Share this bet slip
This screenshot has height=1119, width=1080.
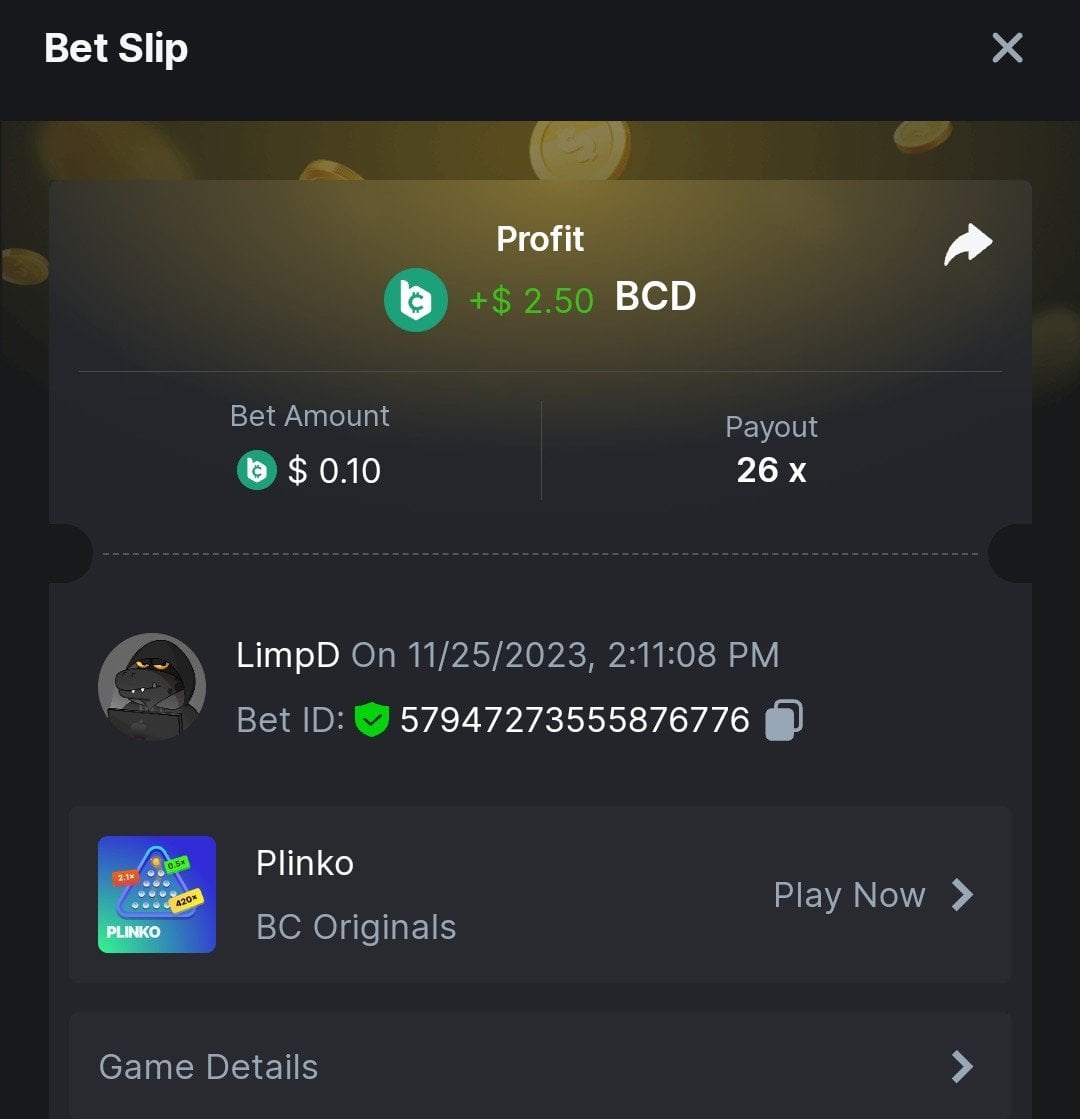coord(968,245)
